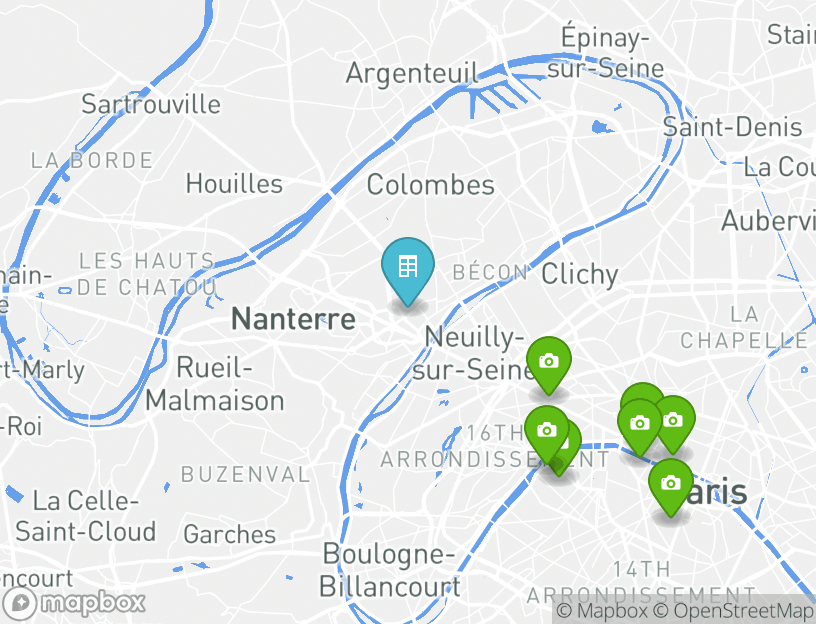The image size is (816, 624).
Task: Tap the blue building marker near Nanterre
Action: pos(407,268)
